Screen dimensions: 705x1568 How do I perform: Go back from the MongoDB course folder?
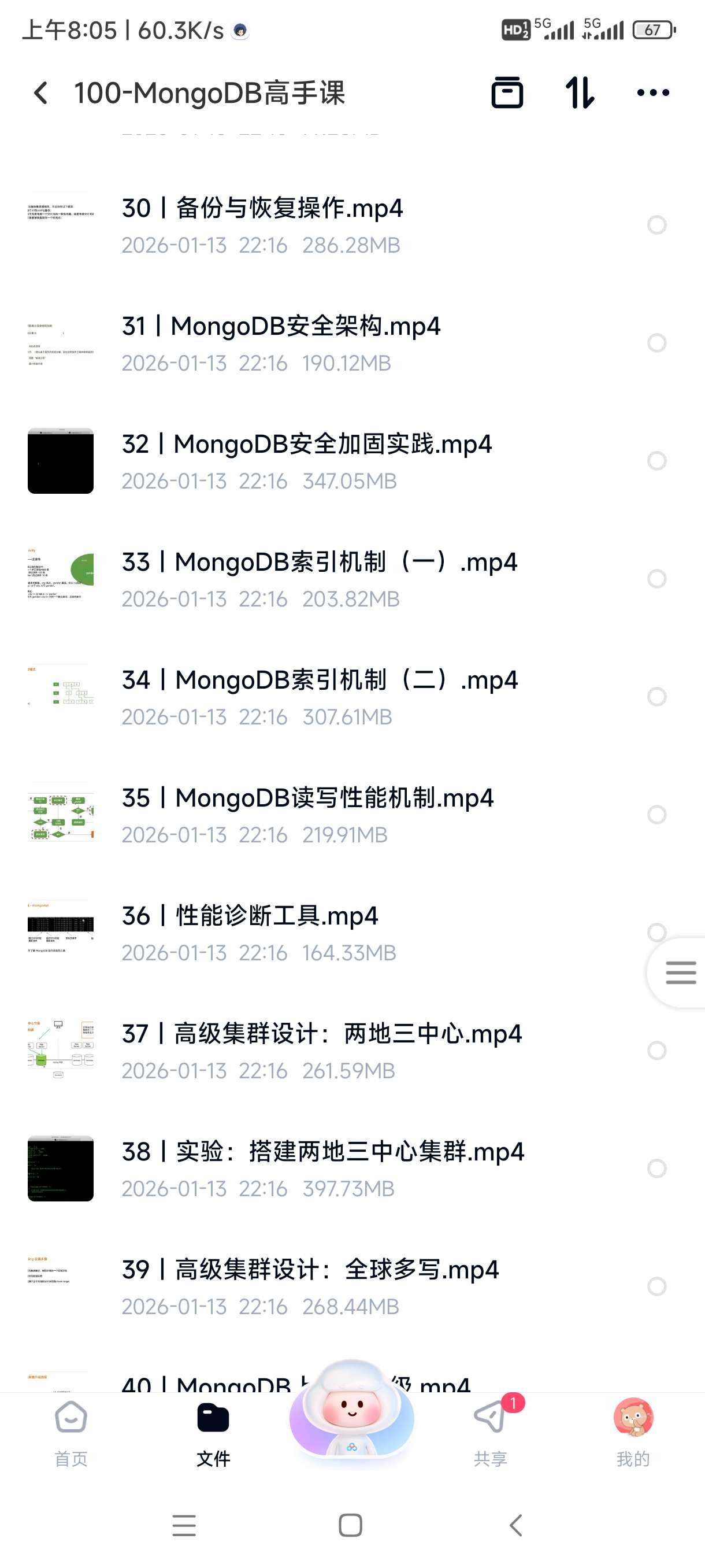click(41, 93)
